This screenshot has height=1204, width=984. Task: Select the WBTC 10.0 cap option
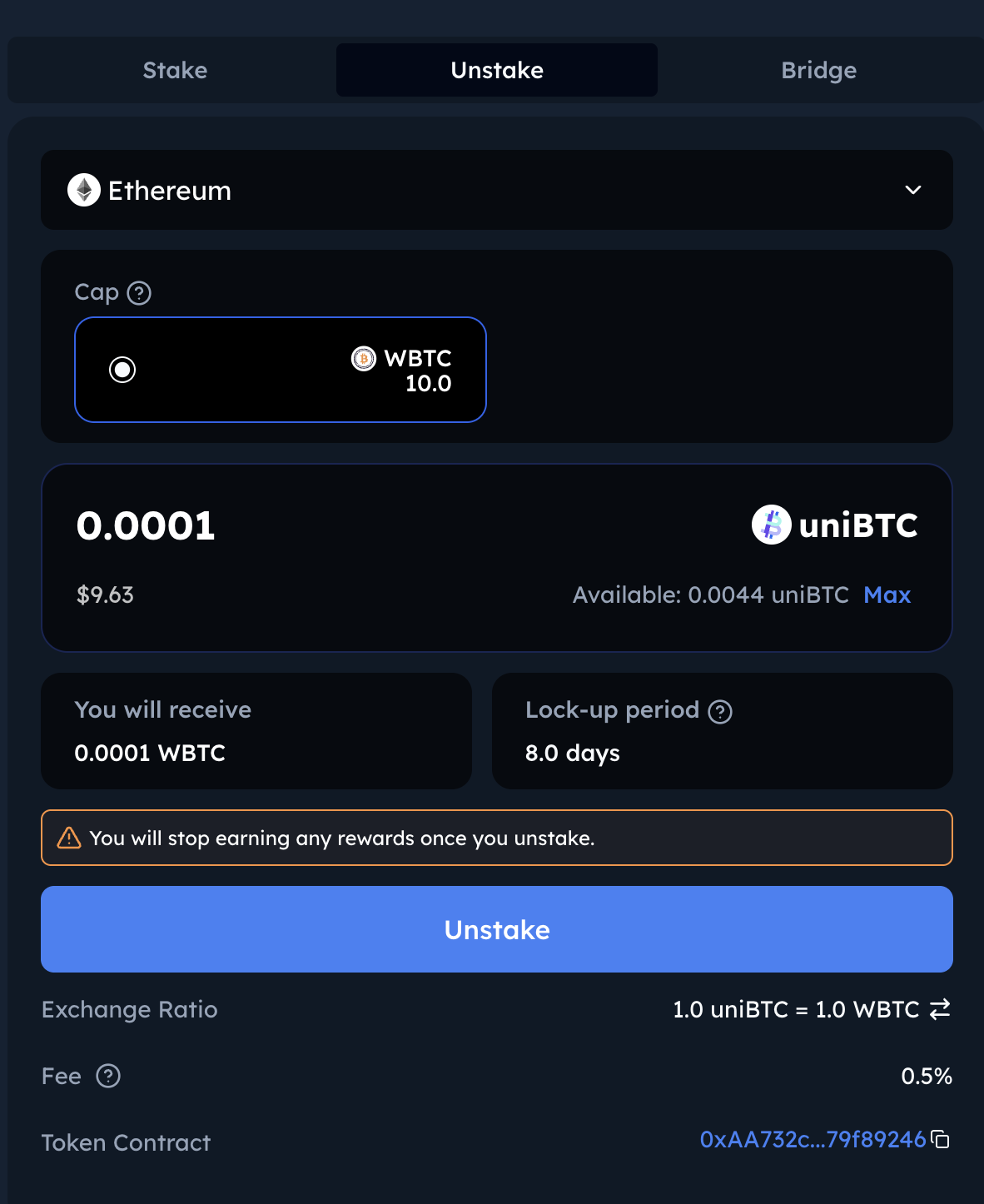tap(122, 369)
